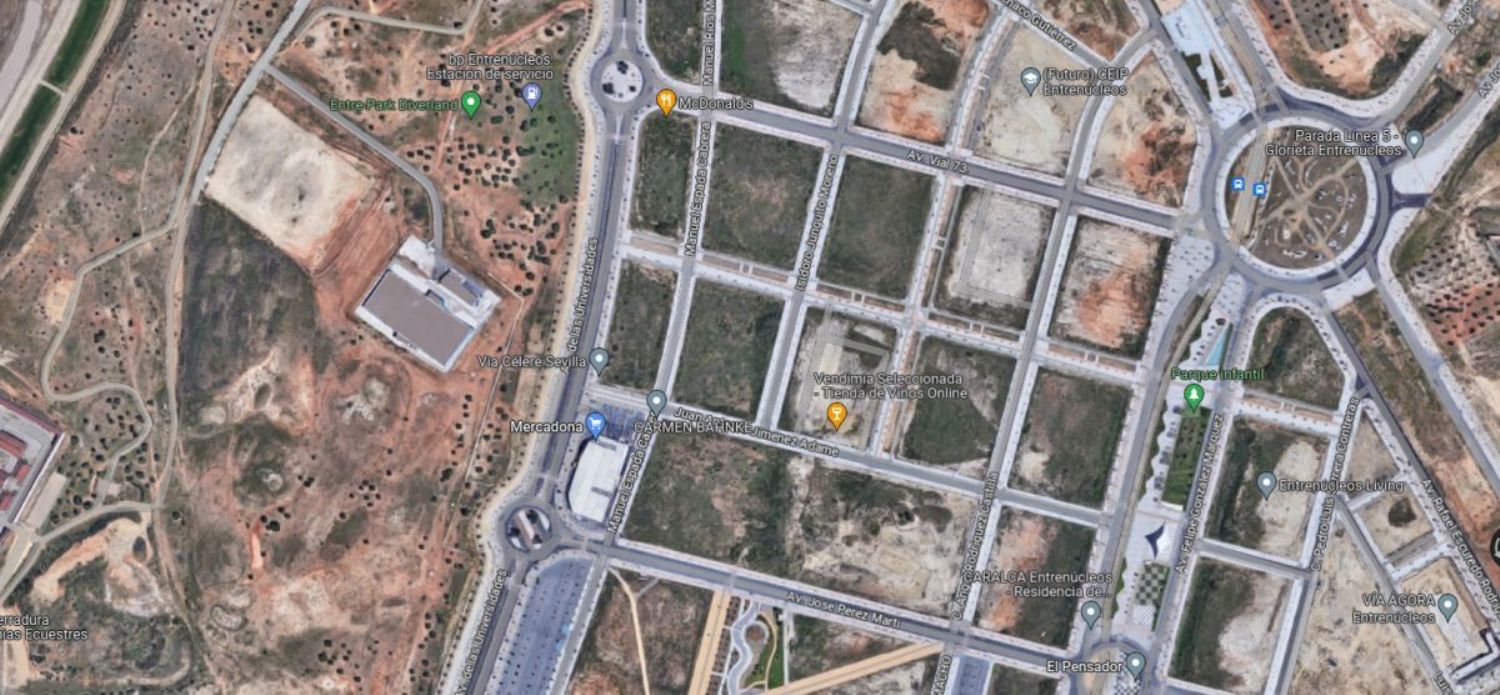Open the Entre Park Diverland marker

[x=471, y=103]
